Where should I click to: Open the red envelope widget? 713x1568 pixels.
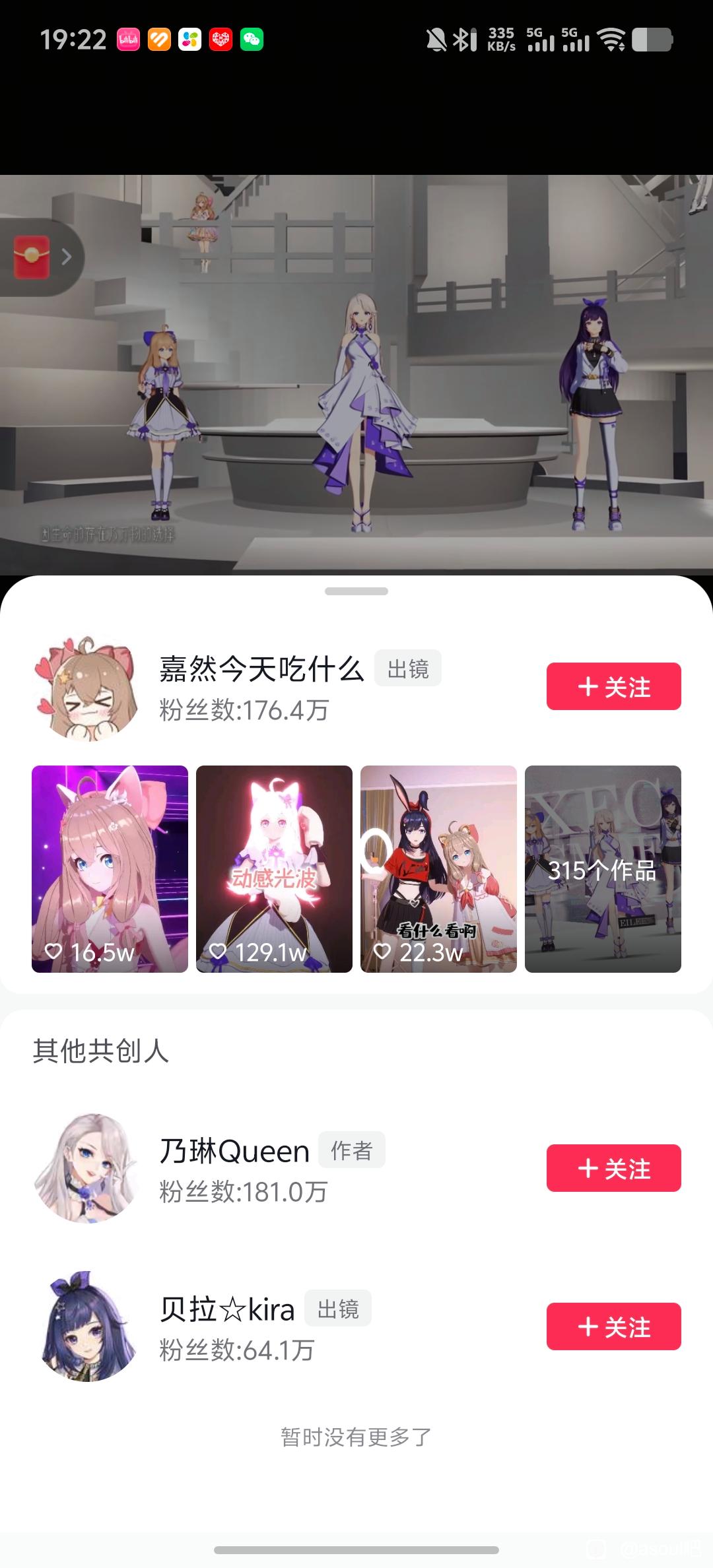click(x=33, y=257)
